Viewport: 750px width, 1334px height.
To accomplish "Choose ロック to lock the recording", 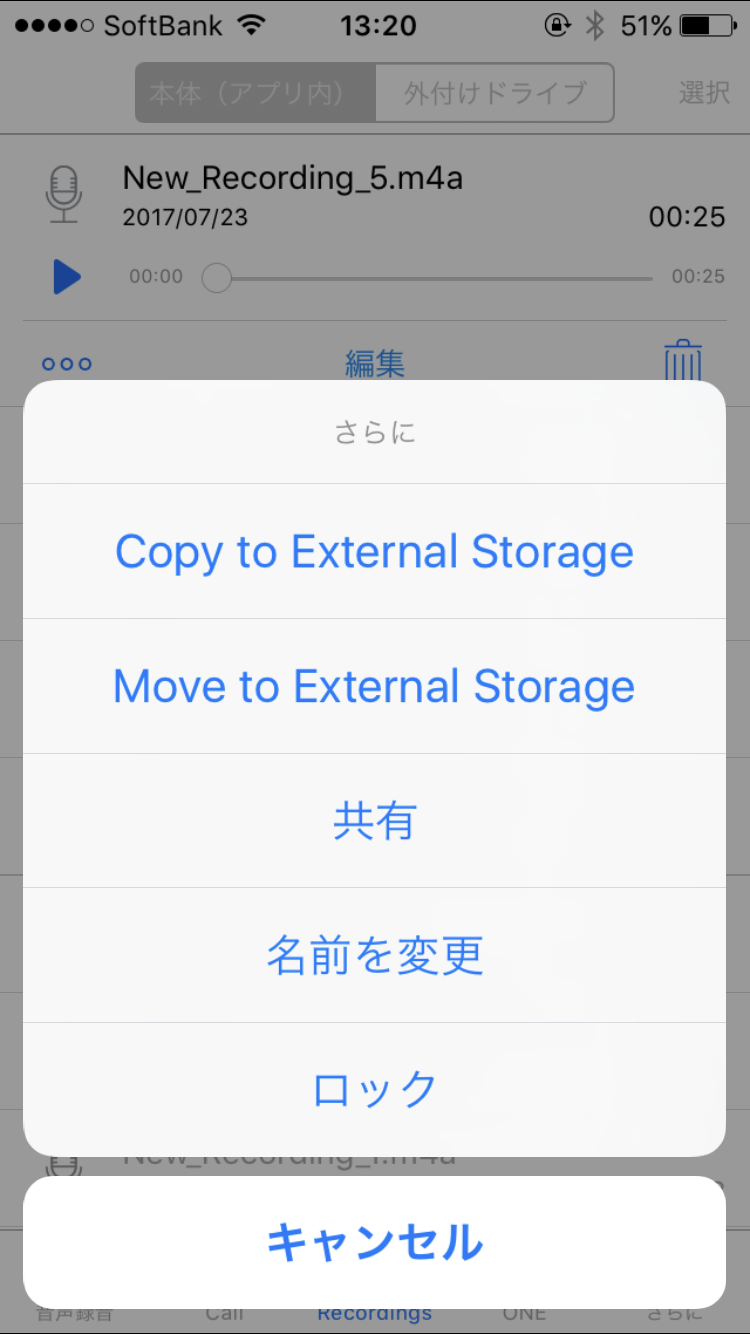I will [374, 1088].
